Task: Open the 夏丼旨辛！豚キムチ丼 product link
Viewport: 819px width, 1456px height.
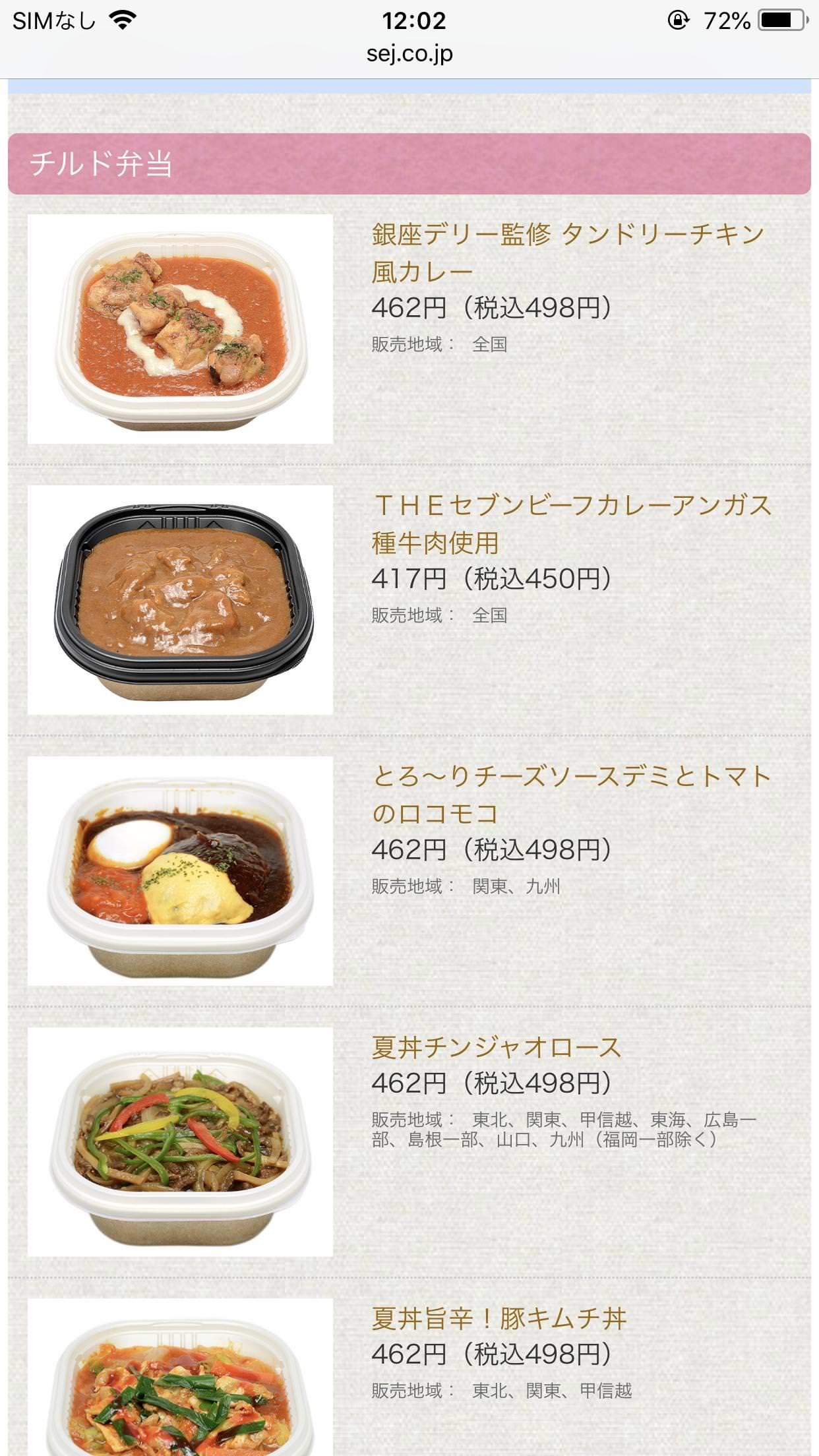Action: pyautogui.click(x=499, y=1318)
